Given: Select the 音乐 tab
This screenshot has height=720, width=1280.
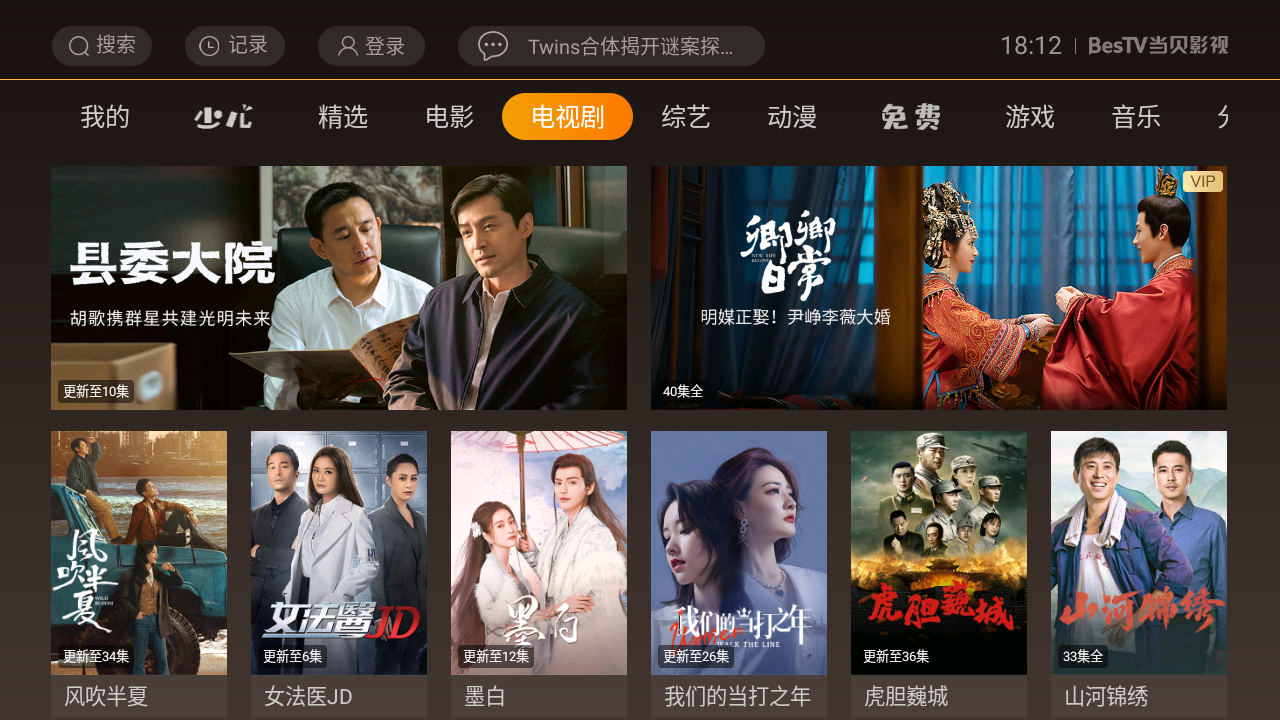Looking at the screenshot, I should [x=1136, y=117].
